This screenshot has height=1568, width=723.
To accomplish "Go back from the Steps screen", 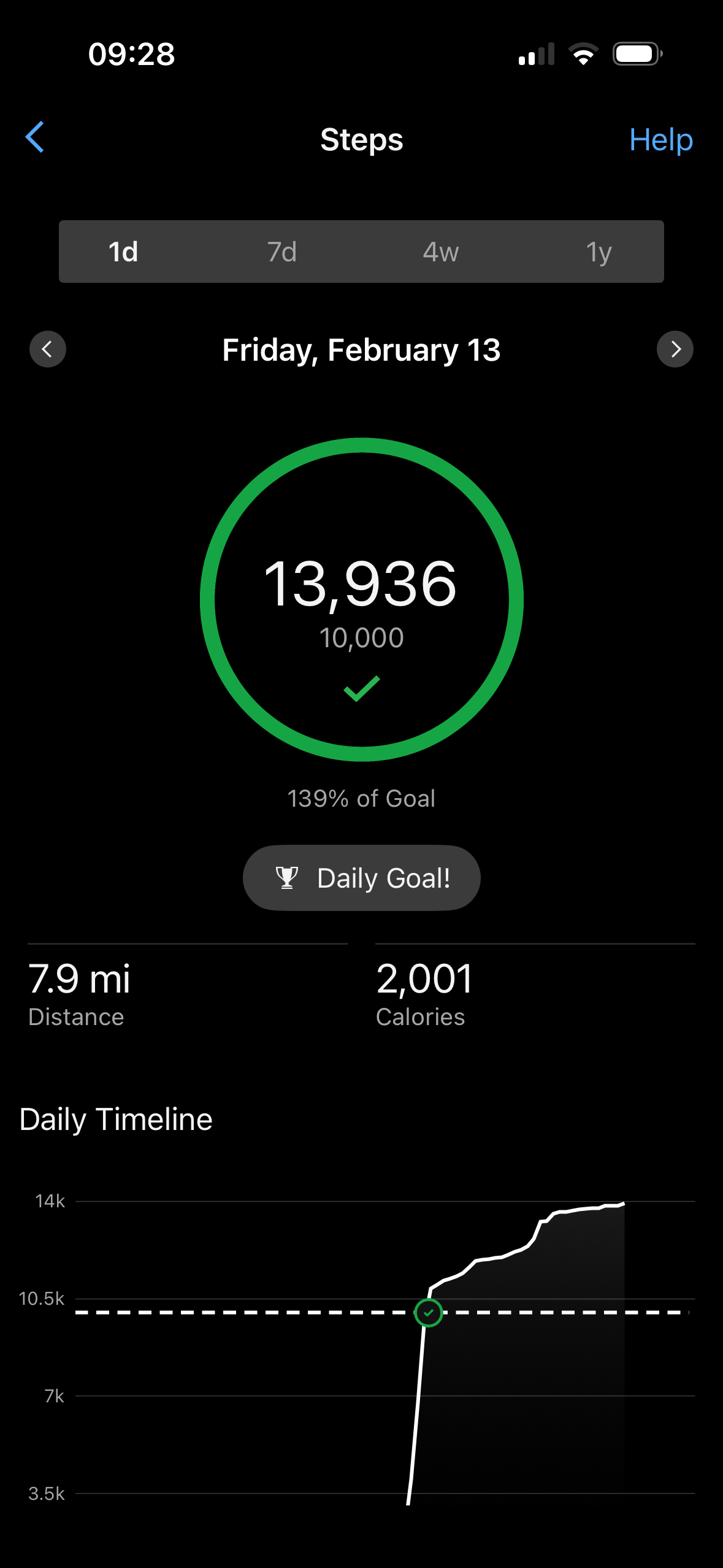I will pos(35,137).
